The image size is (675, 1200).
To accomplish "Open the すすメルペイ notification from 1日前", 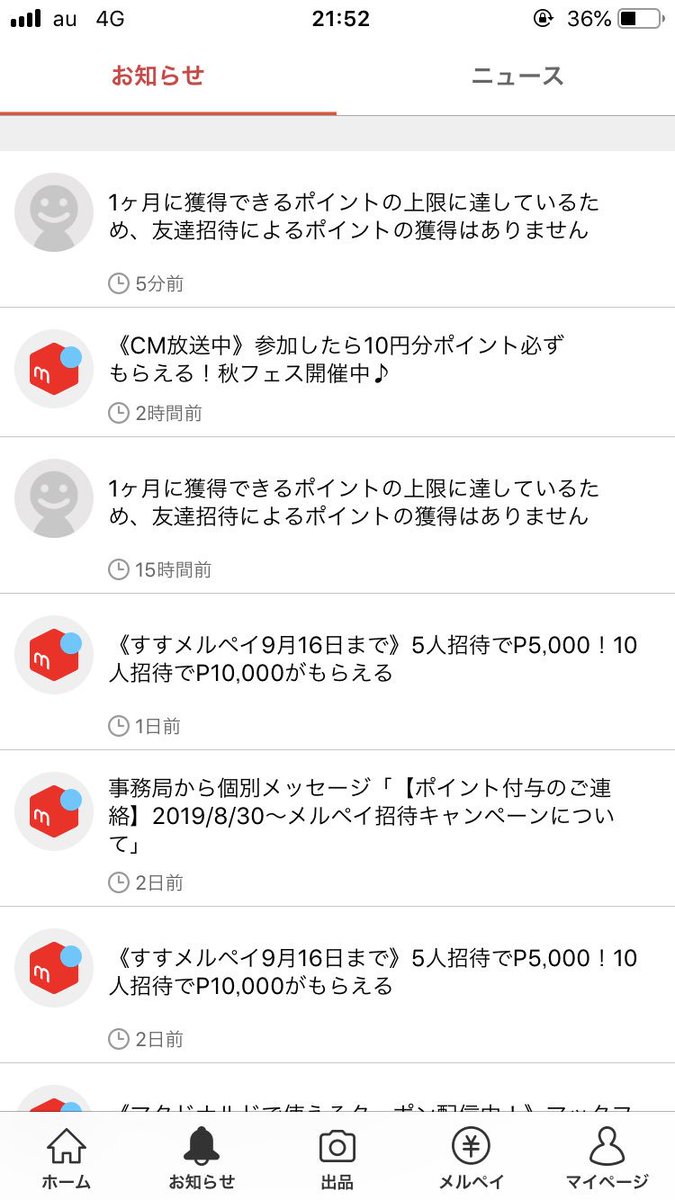I will tap(337, 672).
